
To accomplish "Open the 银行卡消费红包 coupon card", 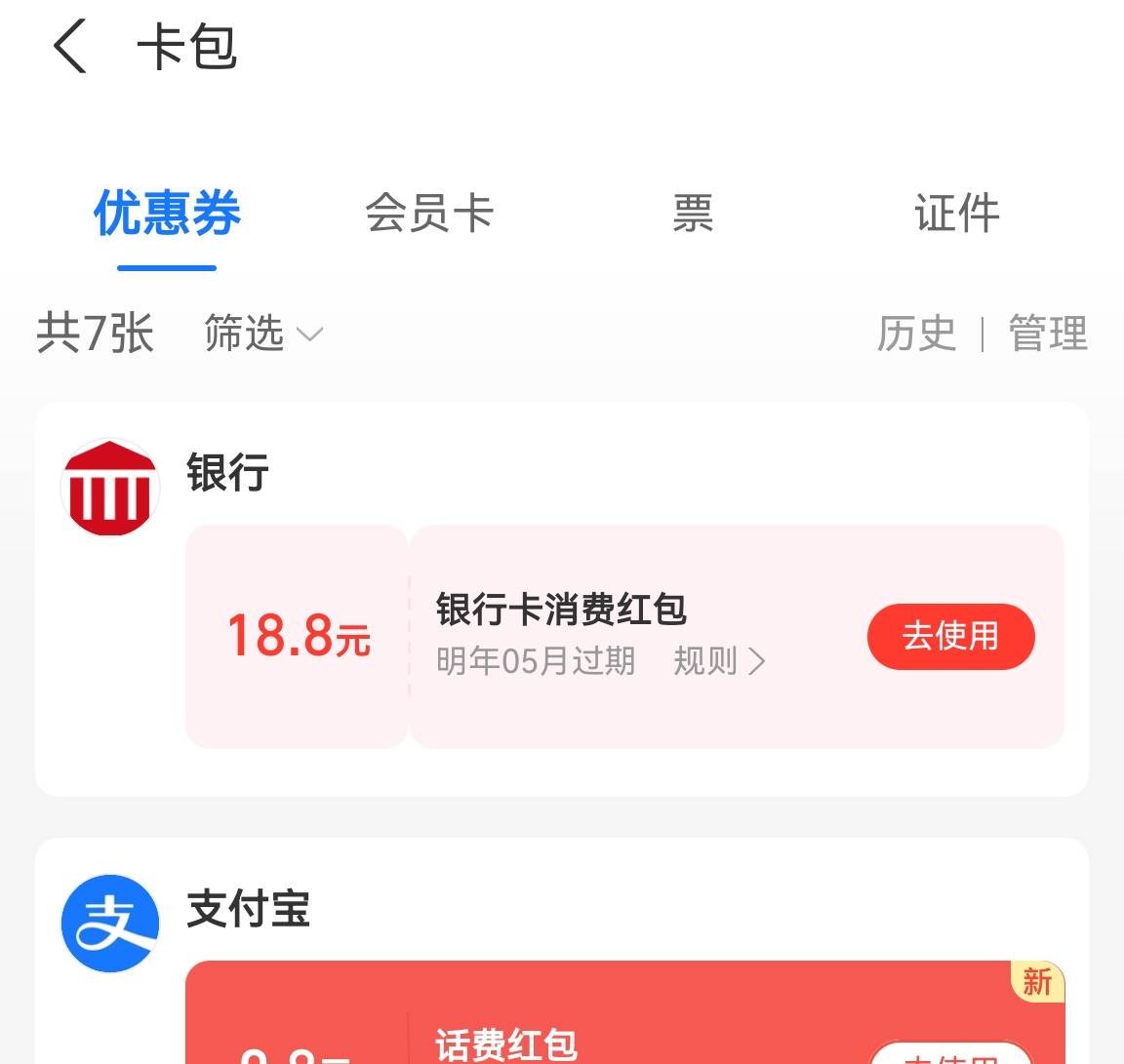I will click(x=624, y=636).
